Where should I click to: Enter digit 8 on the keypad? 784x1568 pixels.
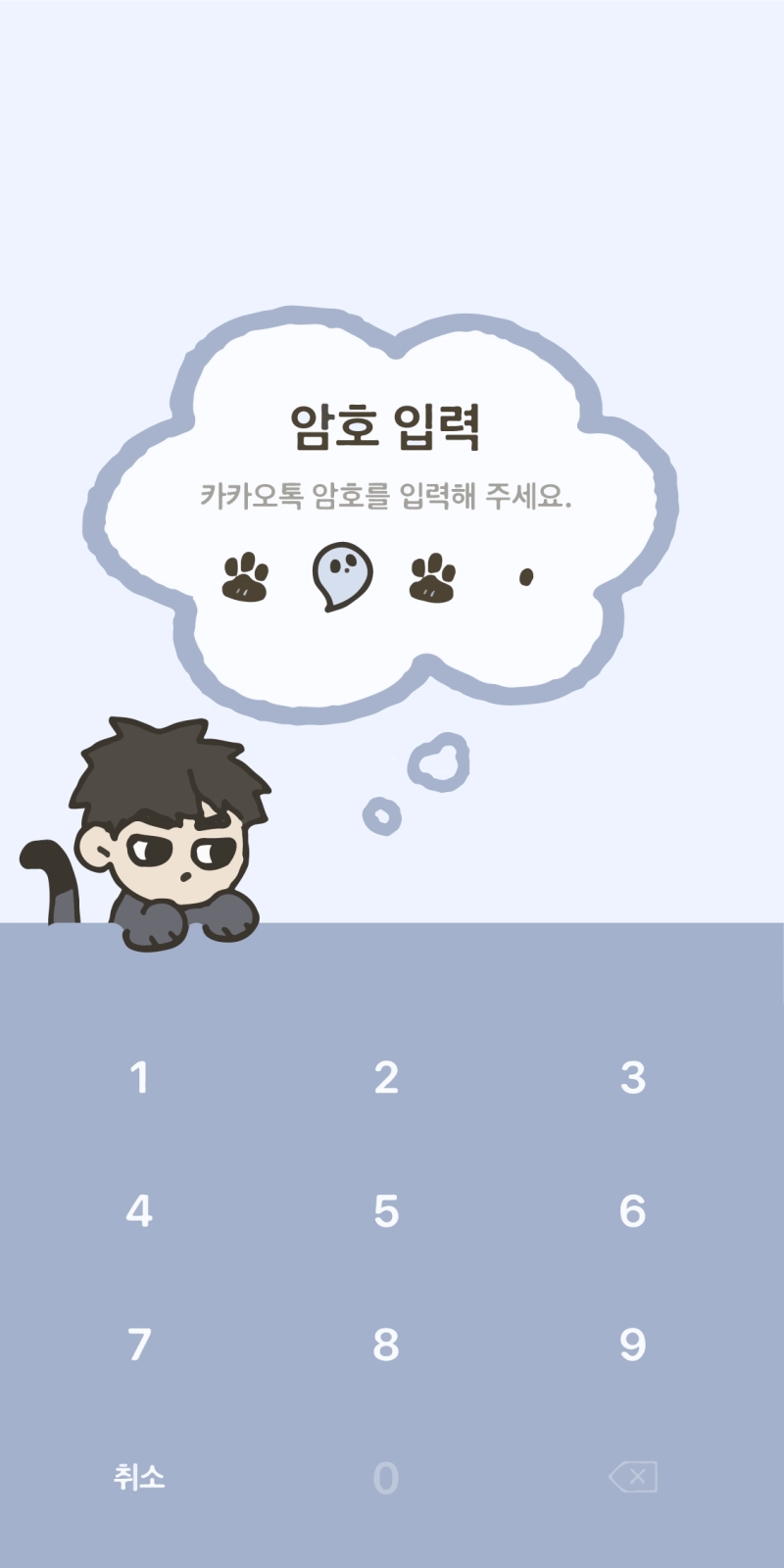[x=386, y=1345]
